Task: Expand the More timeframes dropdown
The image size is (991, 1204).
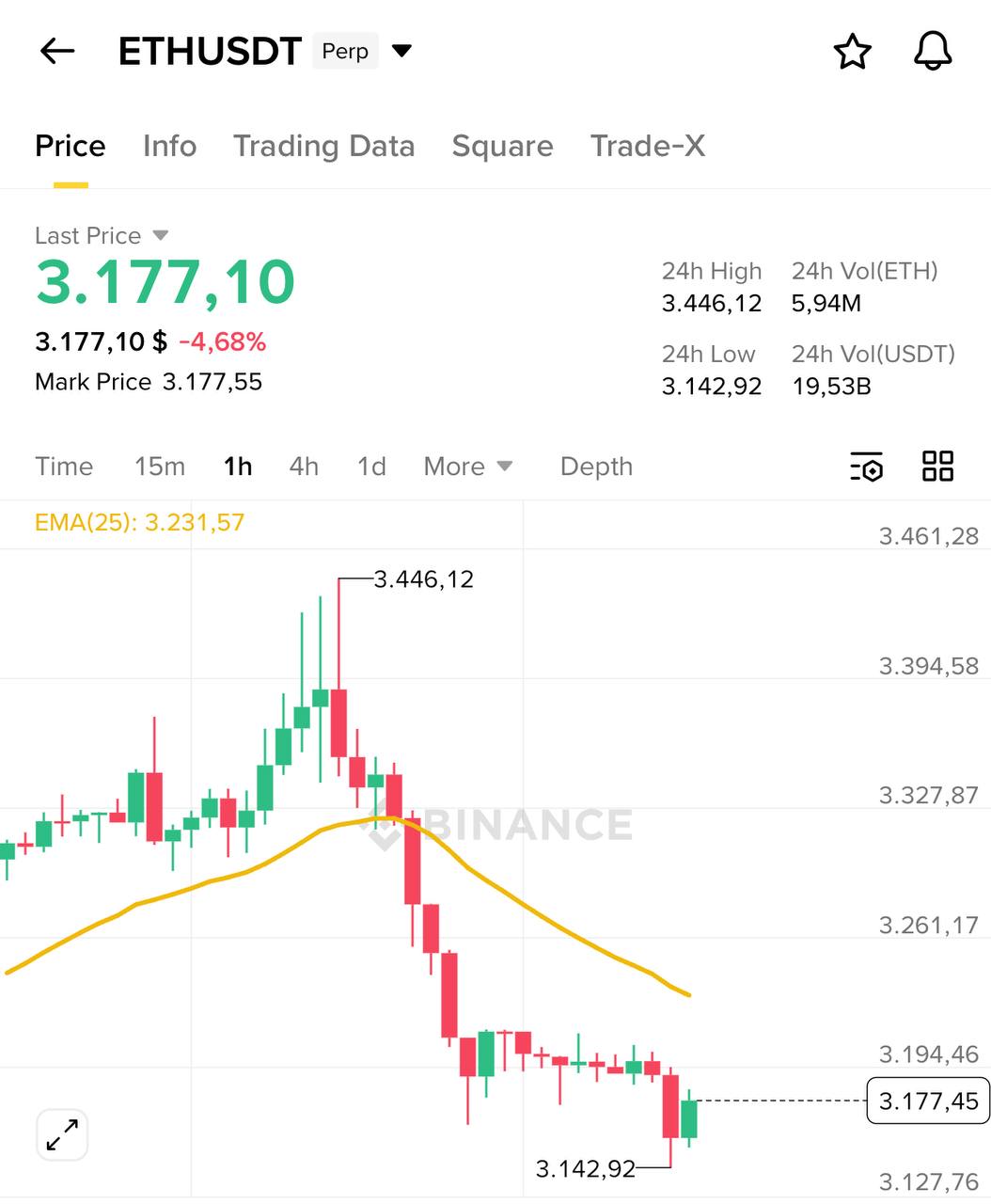Action: click(x=467, y=467)
